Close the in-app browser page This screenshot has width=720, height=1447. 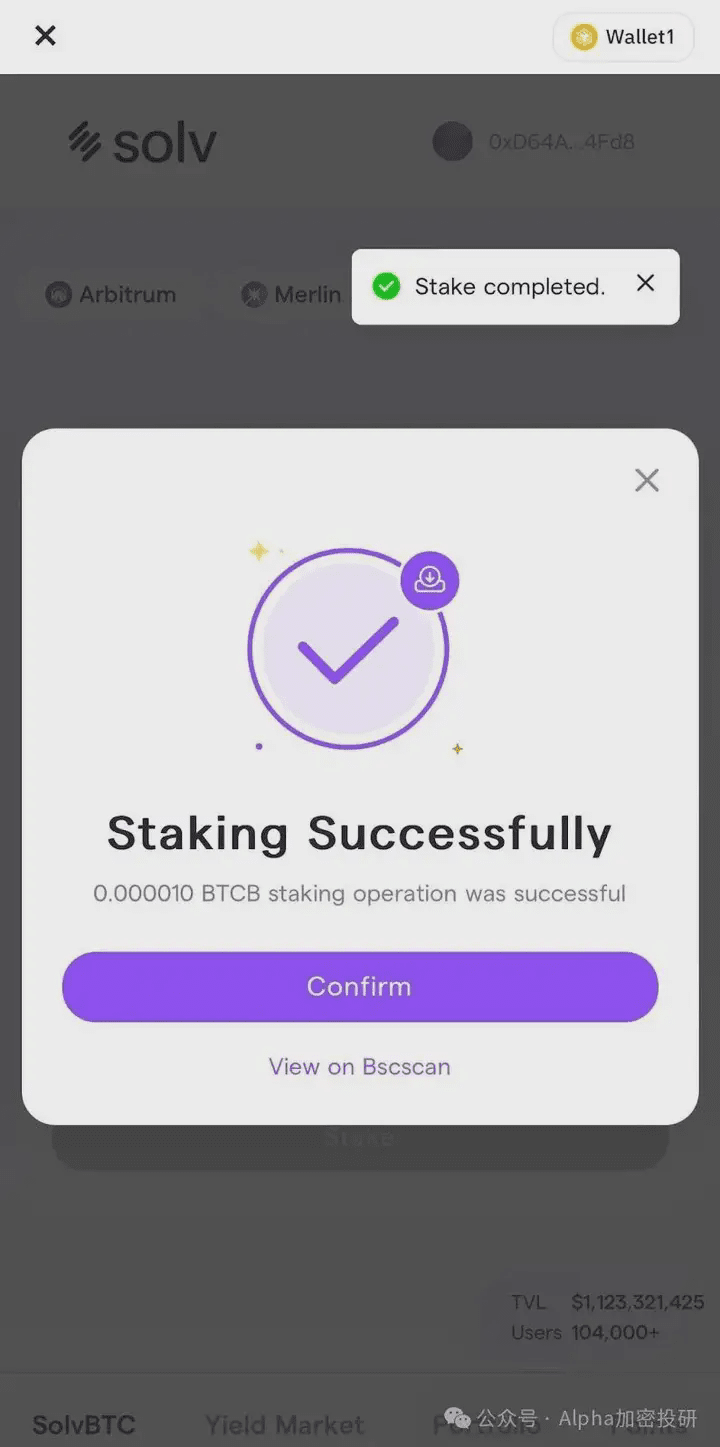45,36
